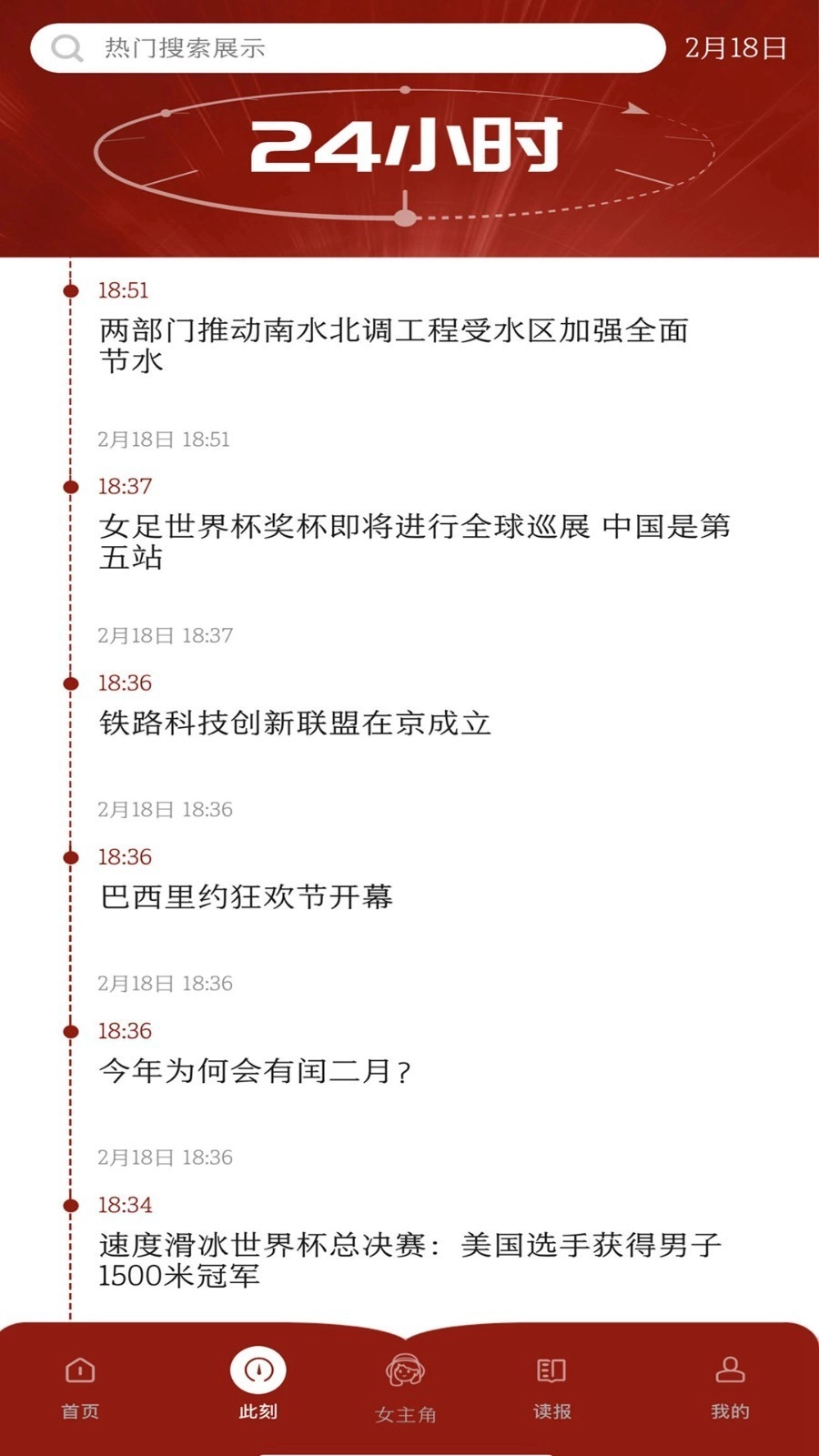The height and width of the screenshot is (1456, 819).
Task: Open 速度滑冰世界杯总决赛 news entry
Action: click(409, 1259)
